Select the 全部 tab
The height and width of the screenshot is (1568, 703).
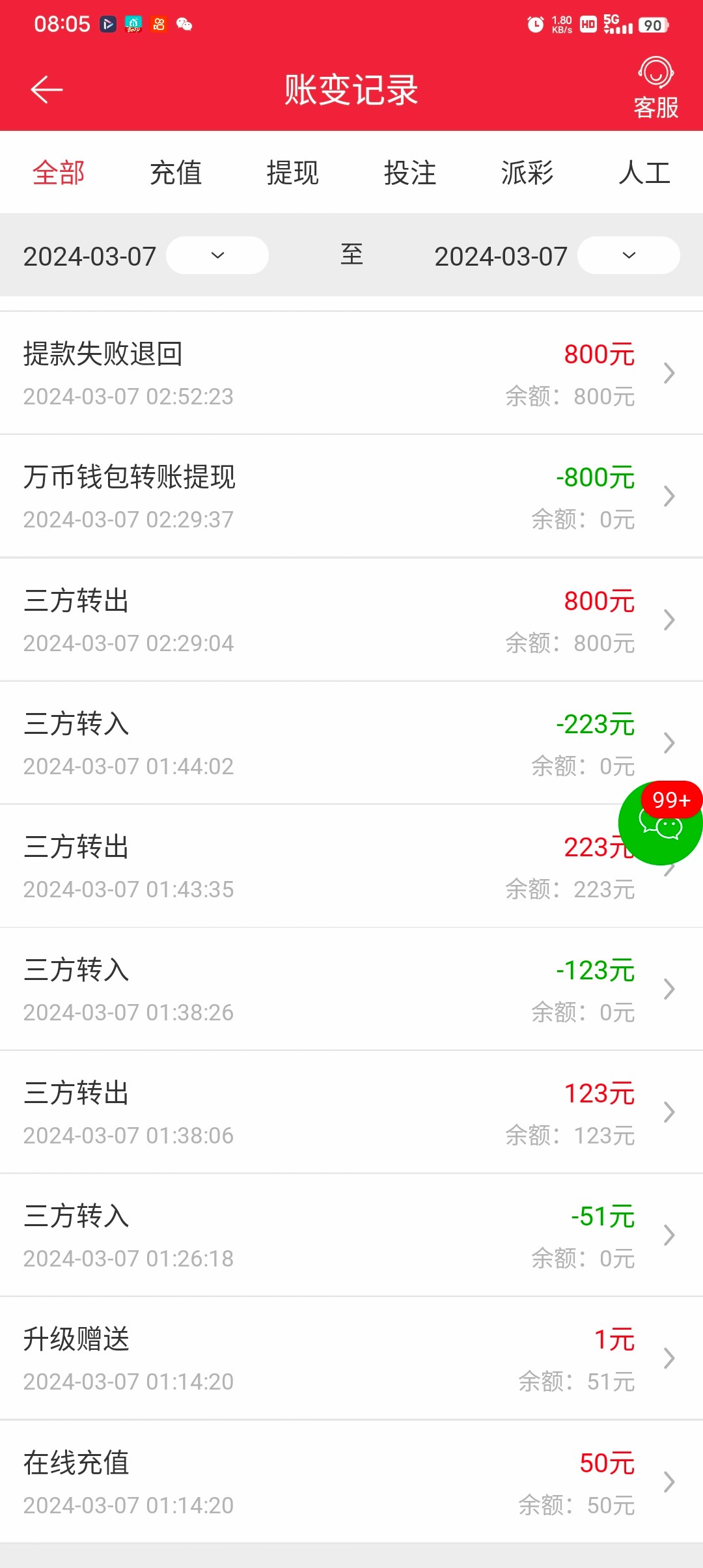59,173
